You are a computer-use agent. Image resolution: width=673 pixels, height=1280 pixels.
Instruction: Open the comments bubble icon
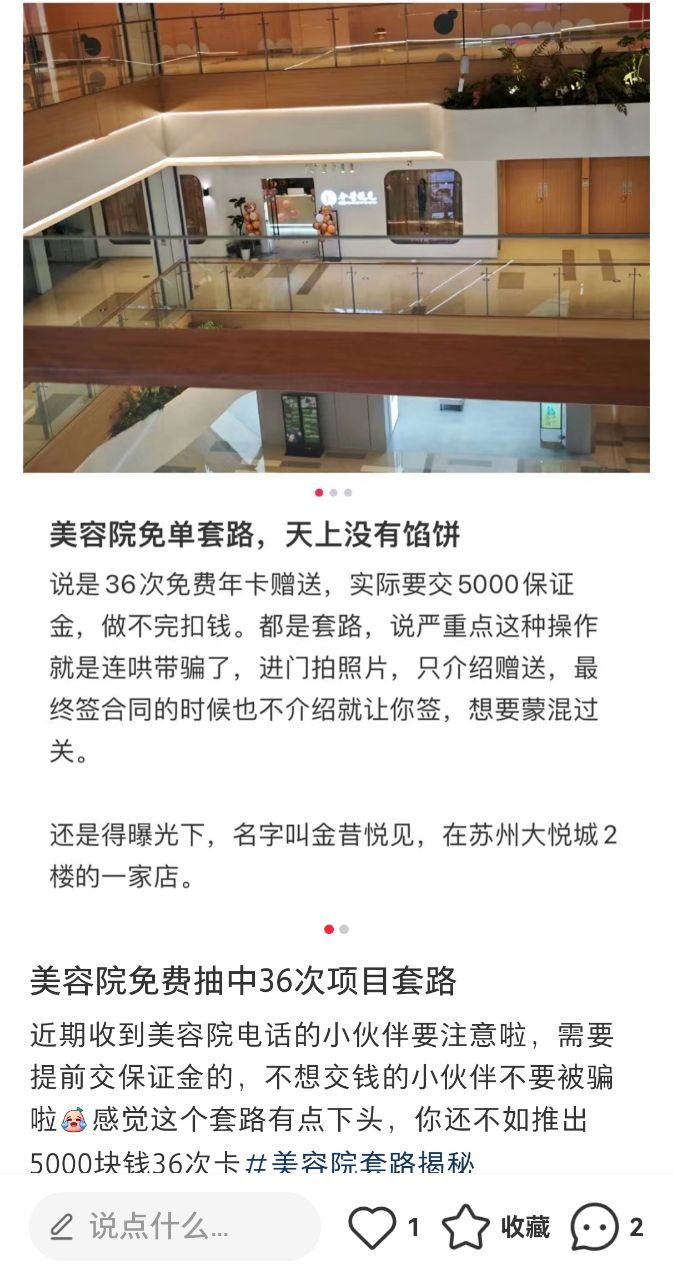tap(594, 1227)
